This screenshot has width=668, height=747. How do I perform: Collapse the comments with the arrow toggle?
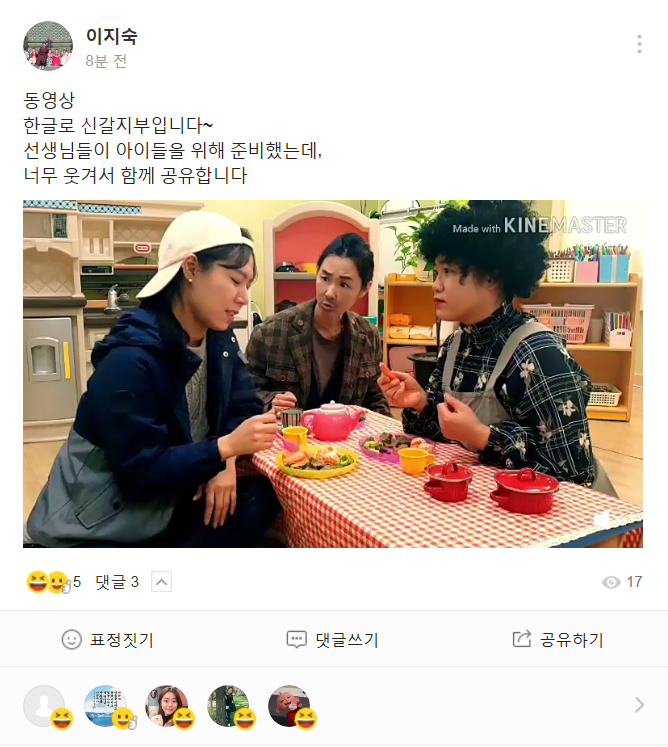(161, 582)
